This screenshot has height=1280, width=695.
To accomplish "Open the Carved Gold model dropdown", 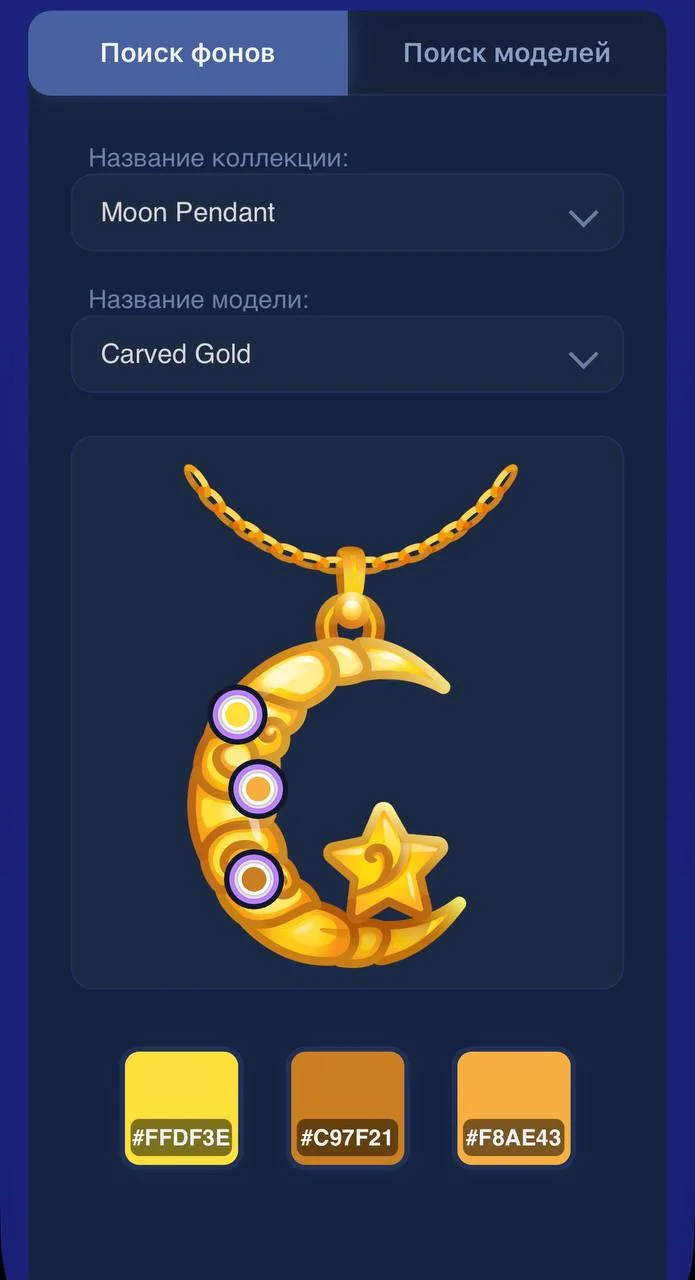I will [x=347, y=355].
